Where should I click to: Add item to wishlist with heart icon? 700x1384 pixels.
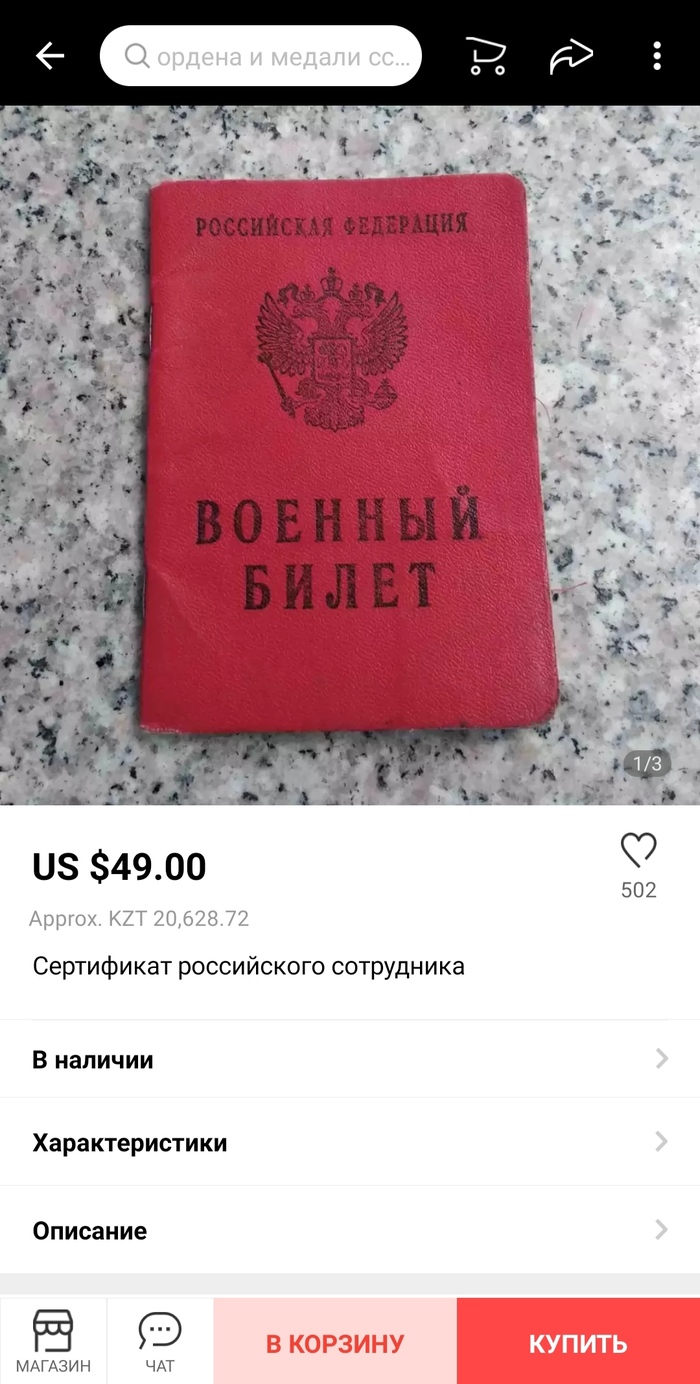[x=638, y=851]
